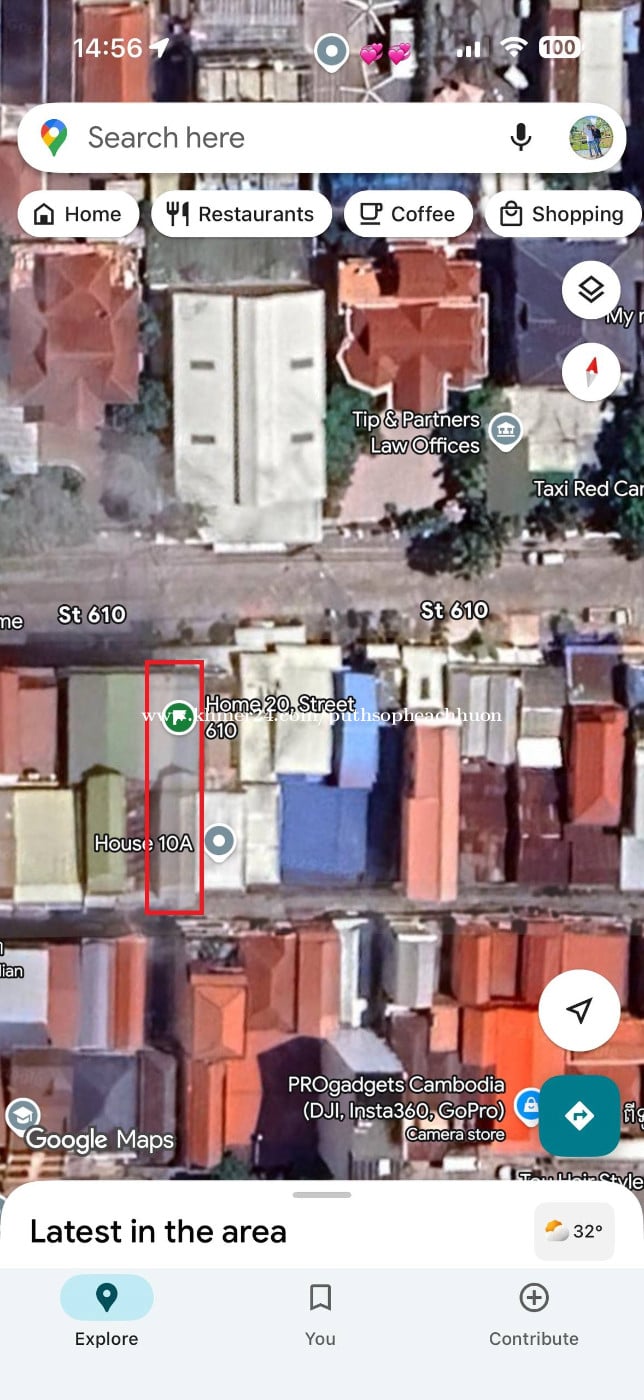
Task: Tap the House 10A map pin
Action: [x=219, y=842]
